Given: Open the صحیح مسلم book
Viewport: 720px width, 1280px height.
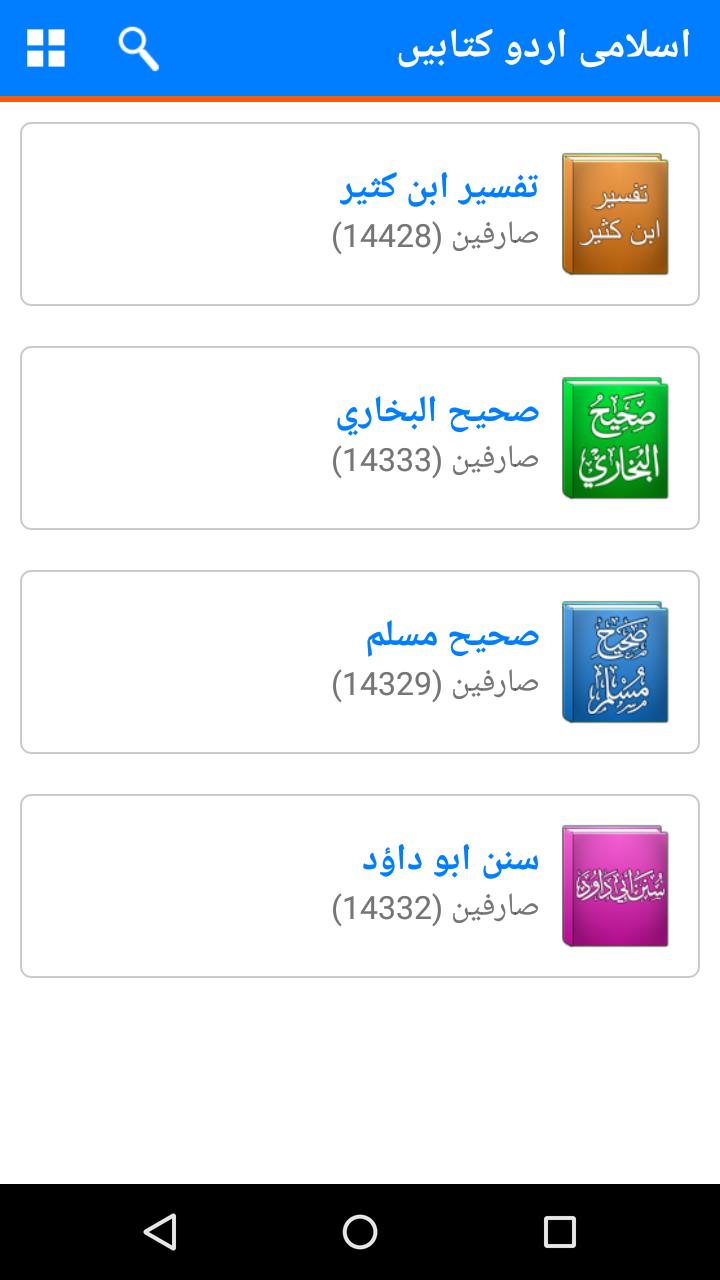Looking at the screenshot, I should coord(360,662).
